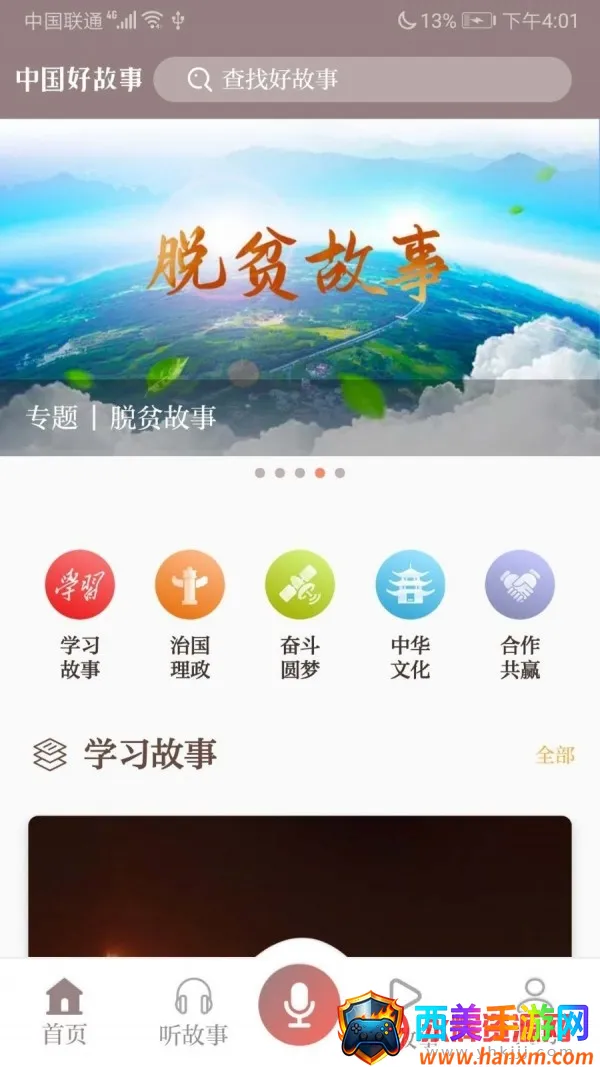Select the 奋斗圆梦 category
The height and width of the screenshot is (1067, 600).
pos(300,614)
